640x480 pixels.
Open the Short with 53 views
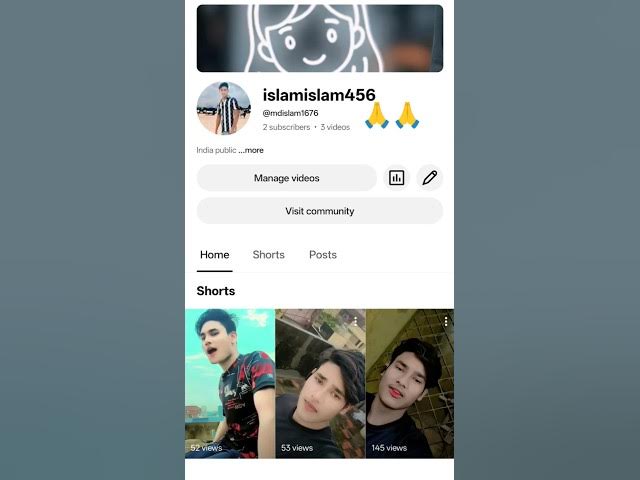coord(320,383)
